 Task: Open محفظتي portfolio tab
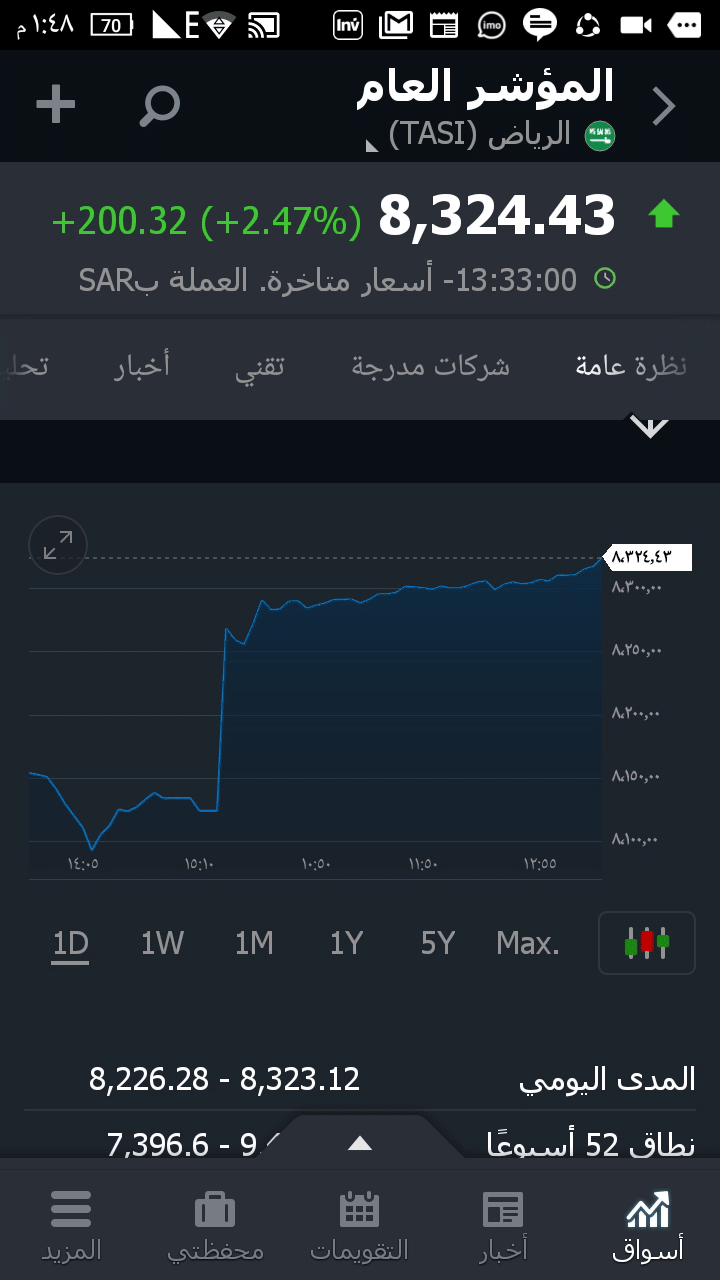[x=215, y=1225]
